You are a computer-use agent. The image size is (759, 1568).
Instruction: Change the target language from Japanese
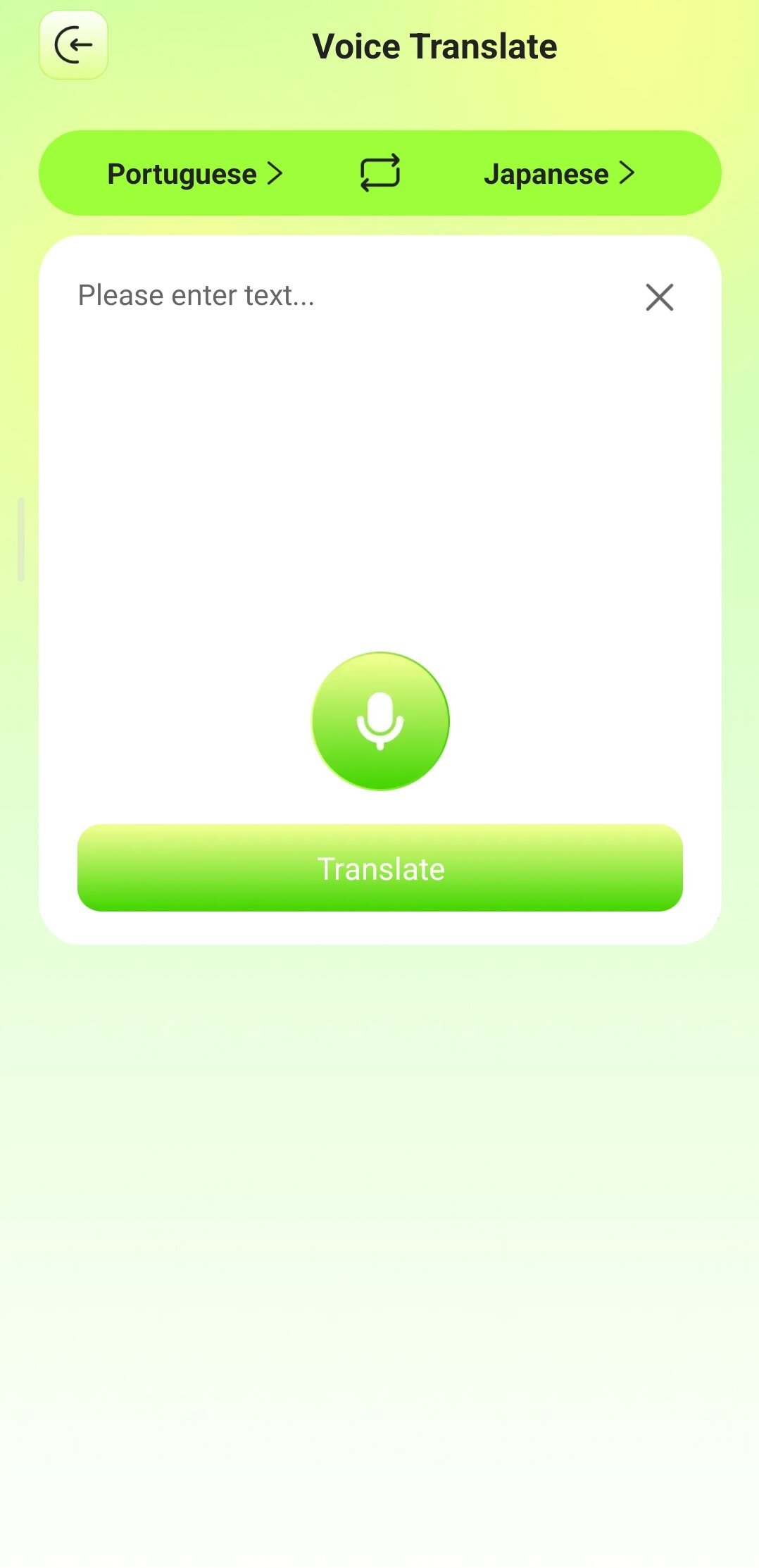559,173
